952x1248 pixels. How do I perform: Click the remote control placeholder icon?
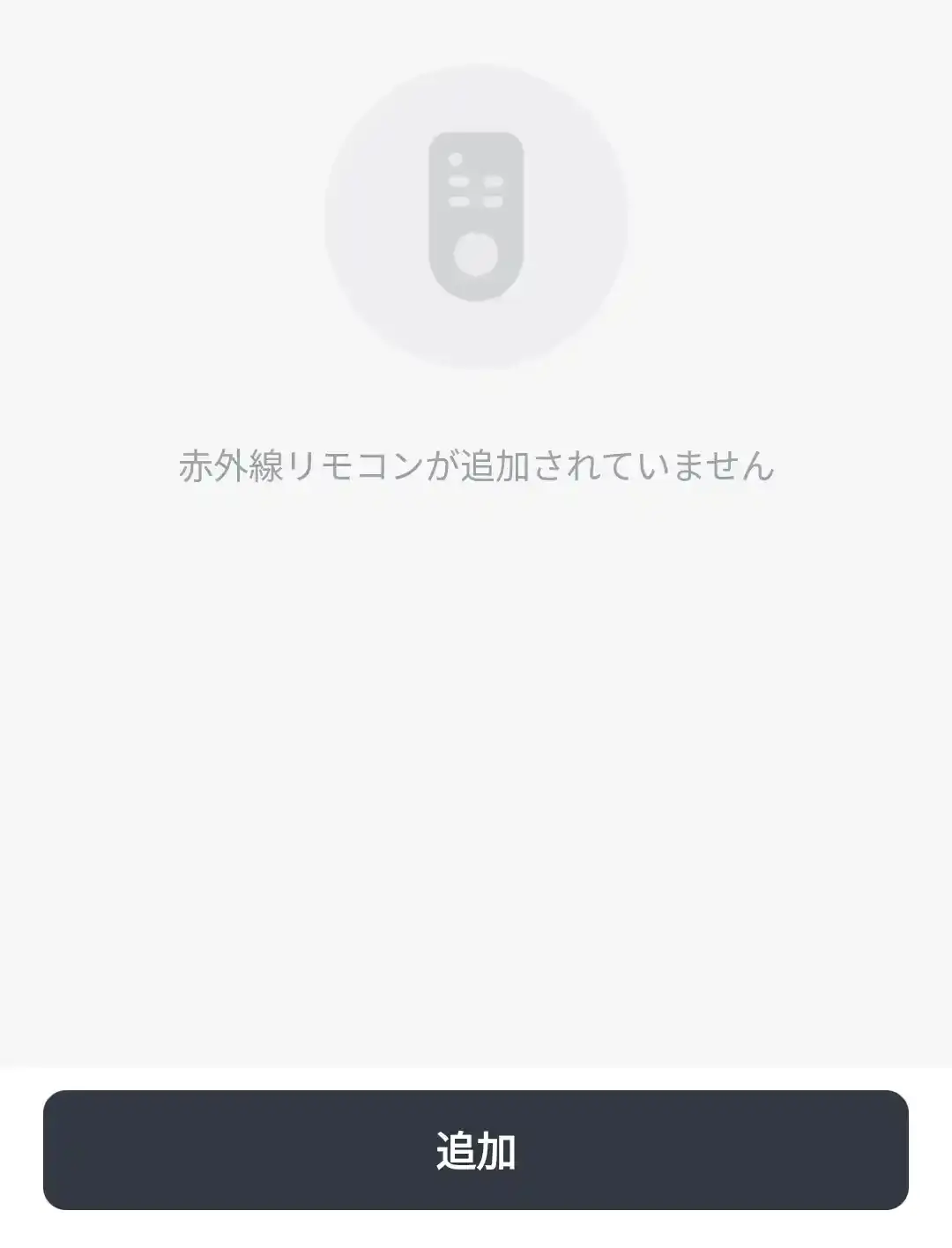pyautogui.click(x=476, y=214)
